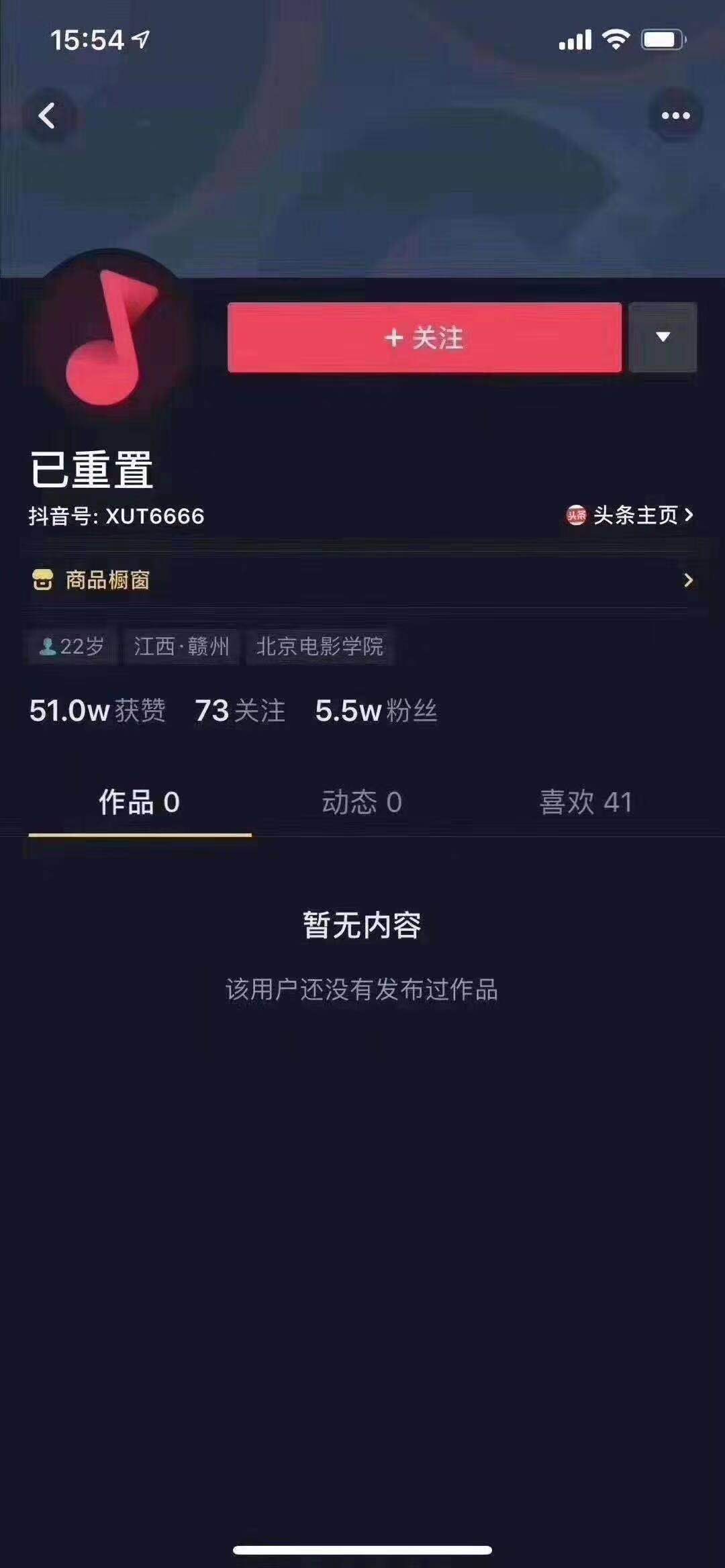
Task: Go back using the top-left arrow
Action: click(x=47, y=116)
